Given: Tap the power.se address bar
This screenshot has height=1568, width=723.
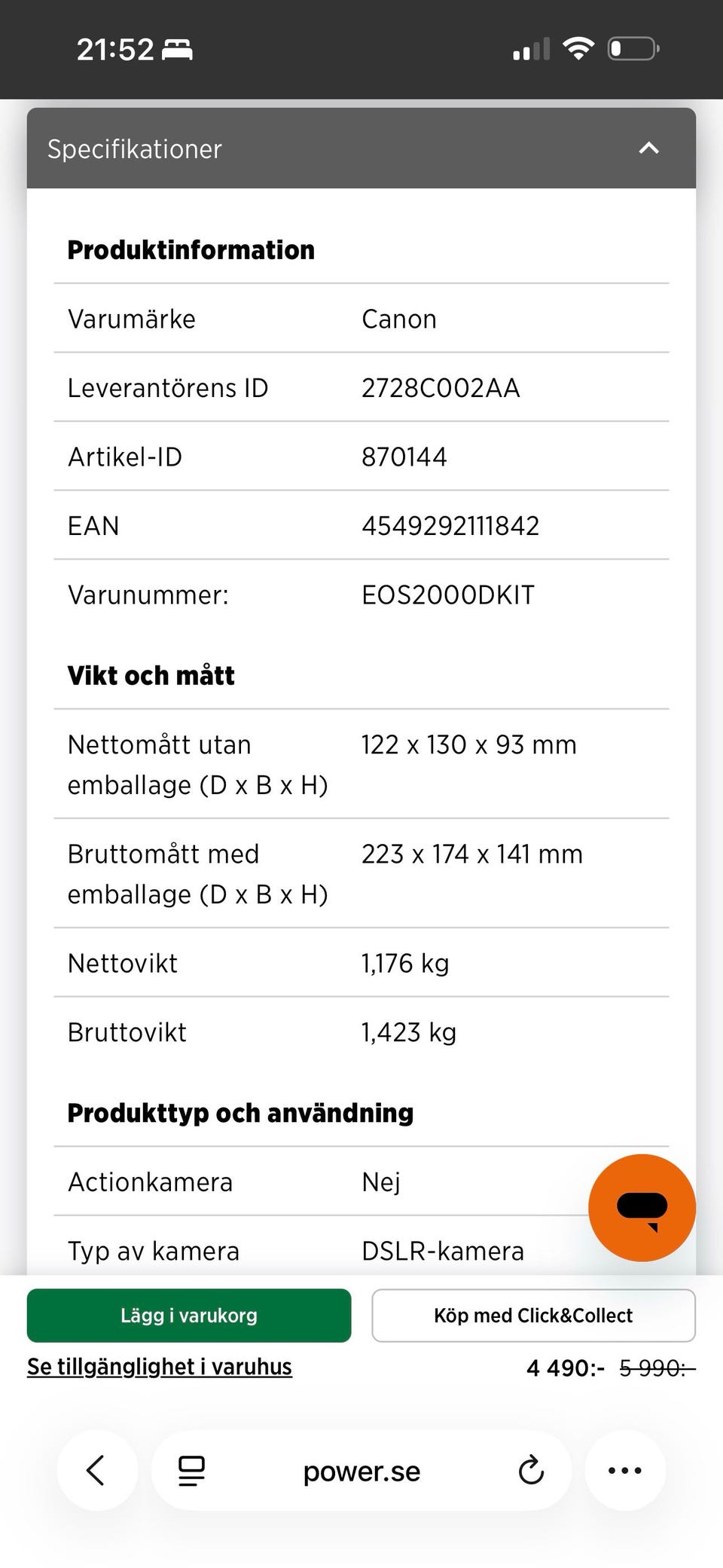Looking at the screenshot, I should 361,1470.
